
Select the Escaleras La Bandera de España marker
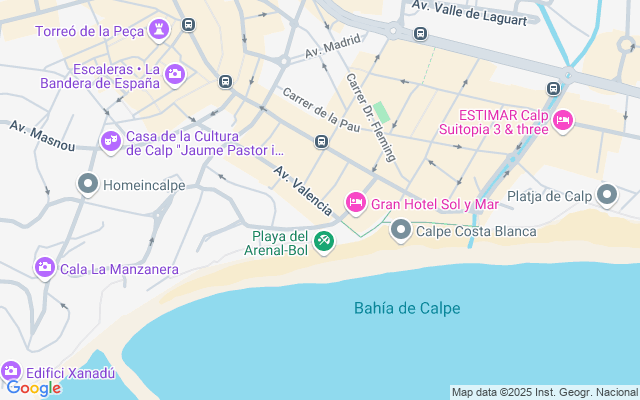click(x=175, y=74)
